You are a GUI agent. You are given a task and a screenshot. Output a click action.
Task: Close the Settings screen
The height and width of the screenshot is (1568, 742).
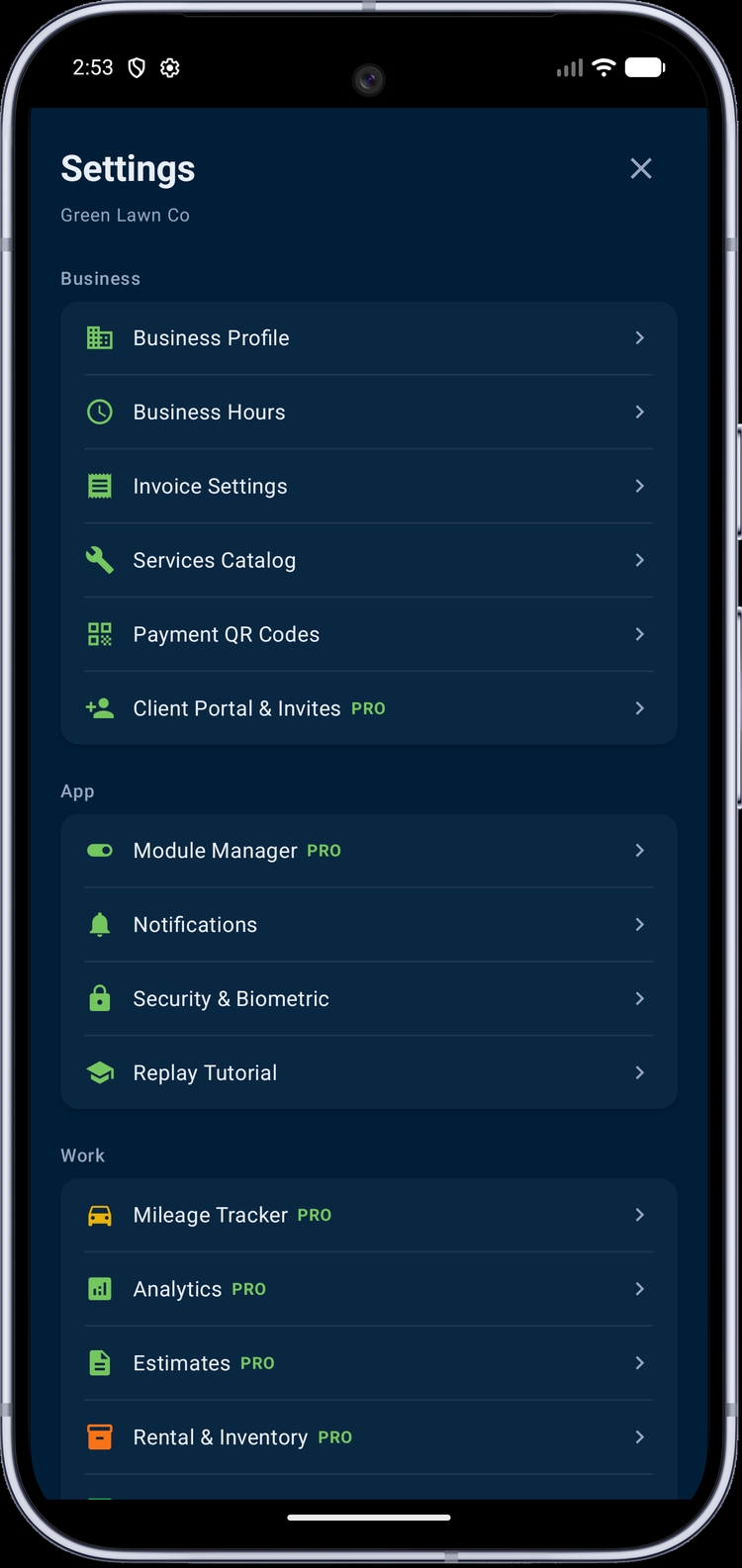coord(641,169)
